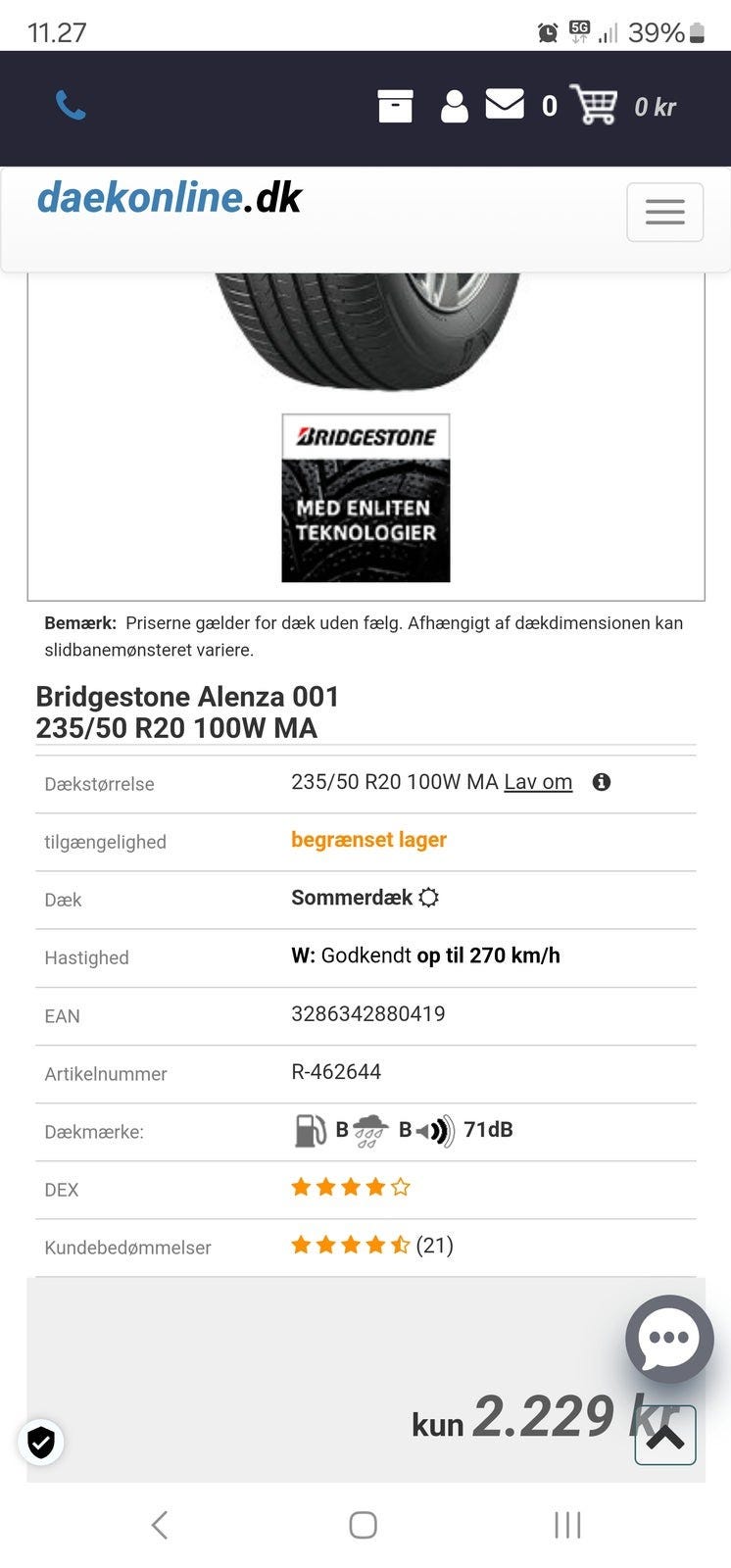Open the phone contact icon

pos(68,102)
